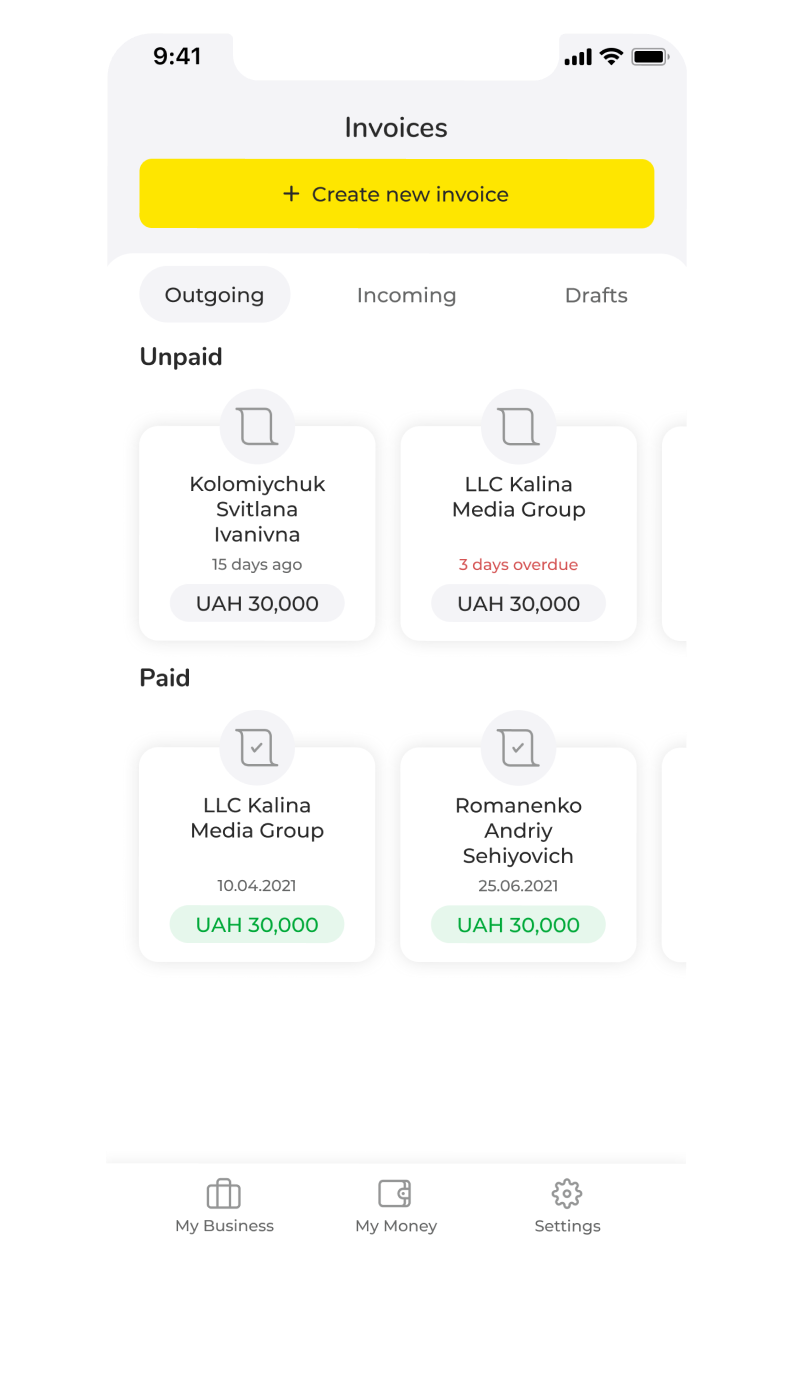Viewport: 792px width, 1400px height.
Task: Select the Outgoing tab
Action: click(x=214, y=295)
